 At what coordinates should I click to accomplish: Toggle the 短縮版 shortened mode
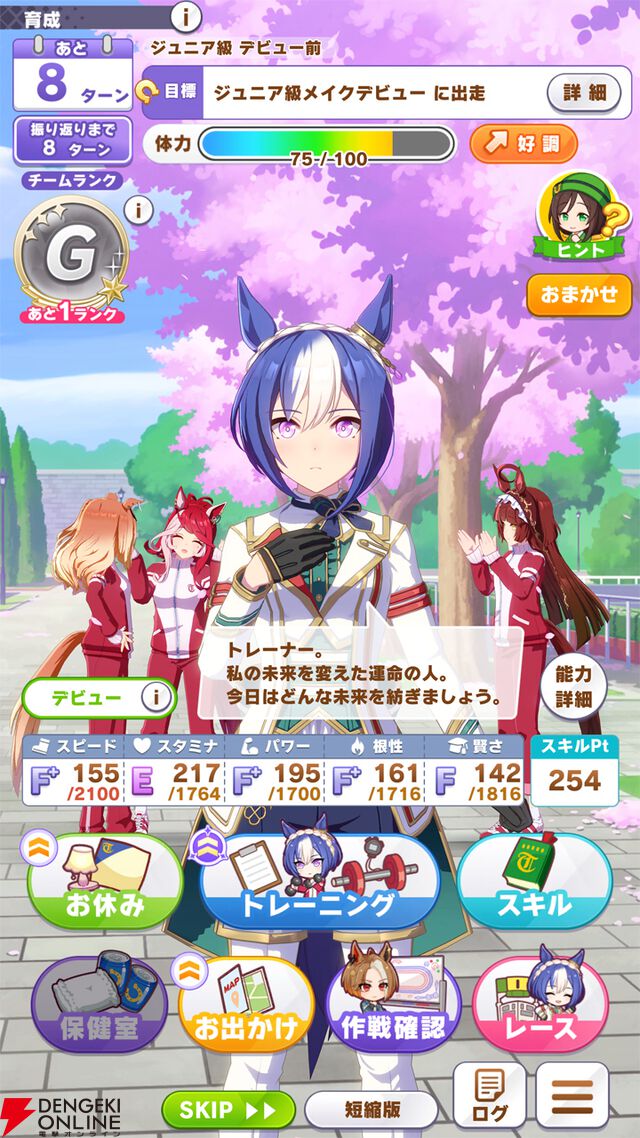click(x=371, y=1109)
